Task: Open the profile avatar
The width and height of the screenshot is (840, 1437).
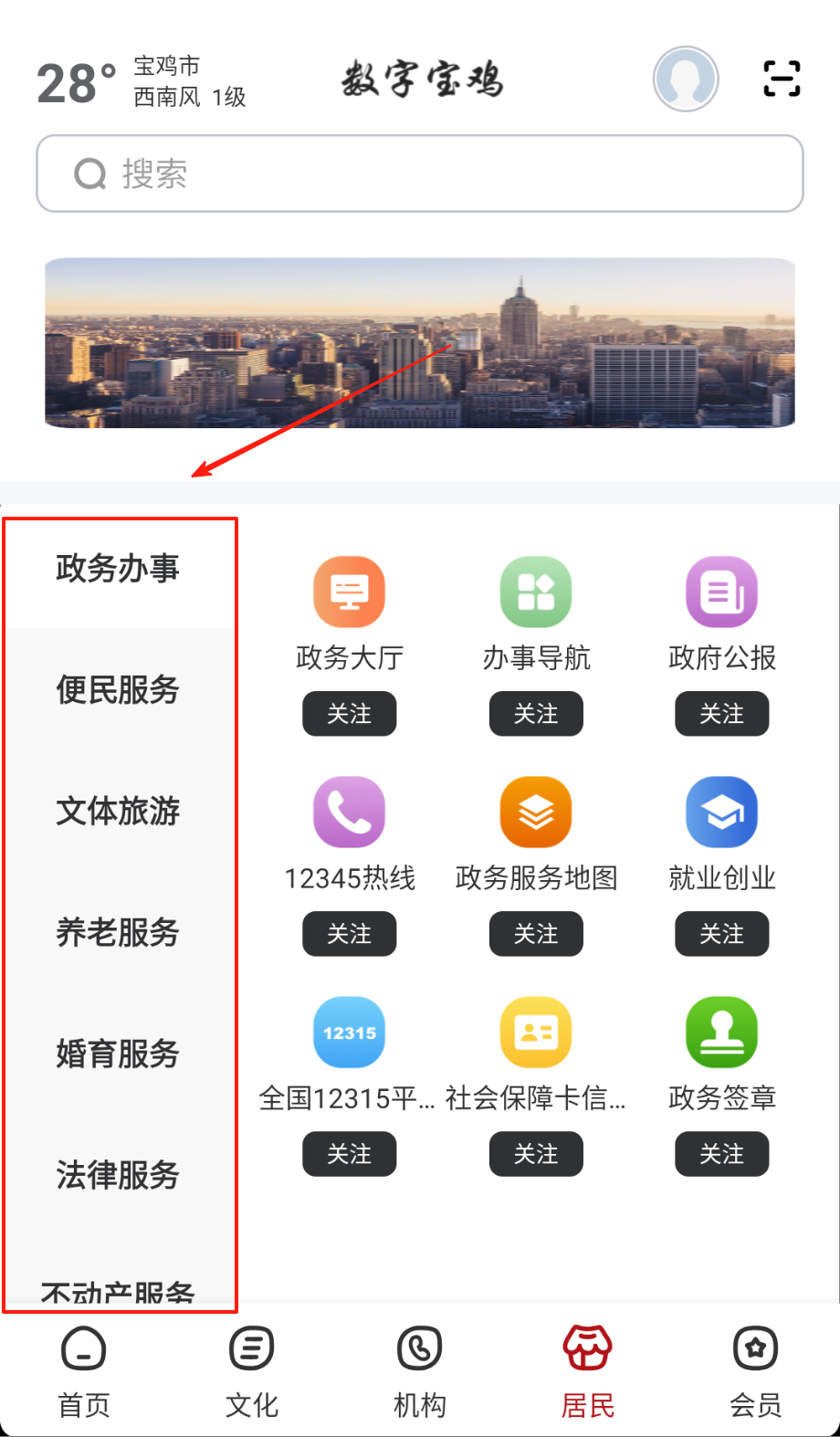Action: 685,79
